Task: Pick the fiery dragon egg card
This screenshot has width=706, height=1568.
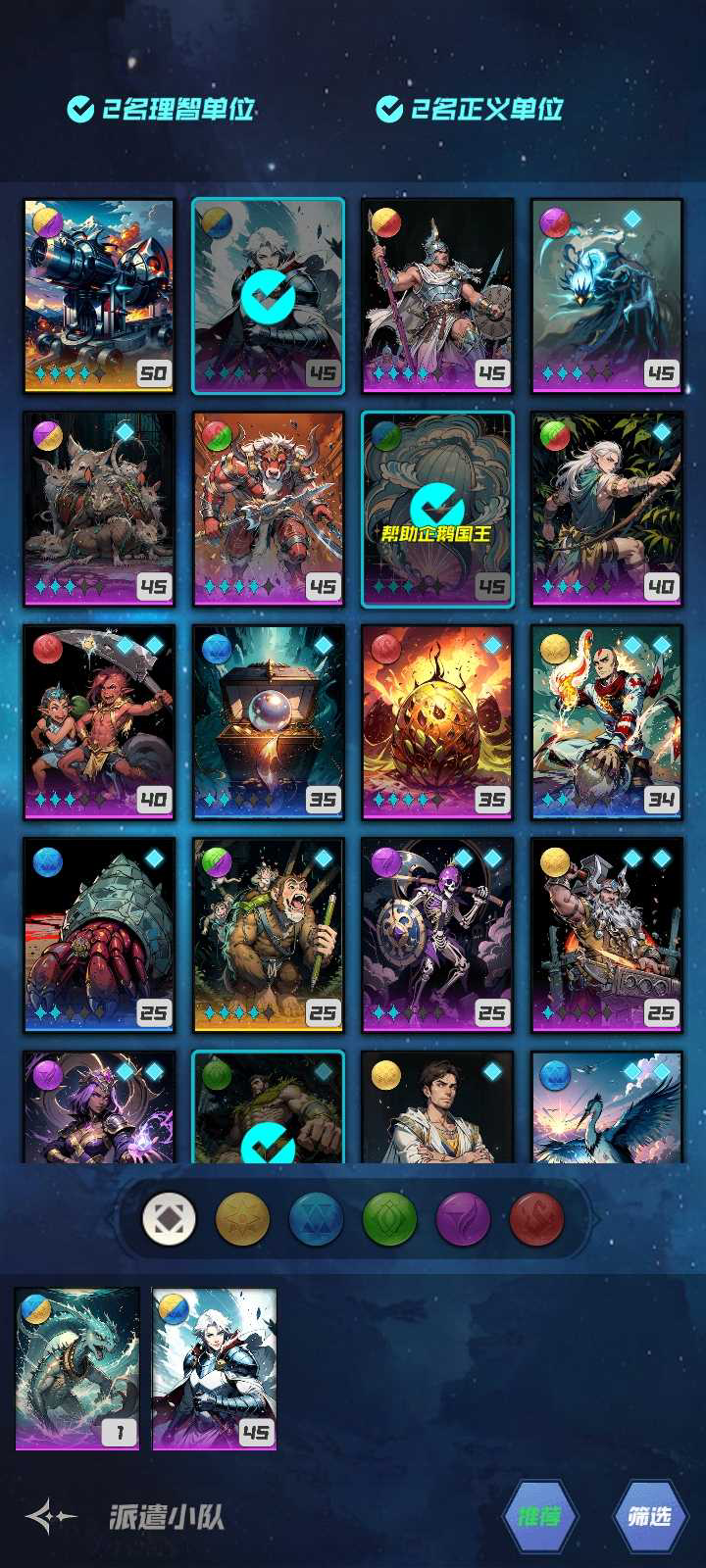Action: click(437, 722)
